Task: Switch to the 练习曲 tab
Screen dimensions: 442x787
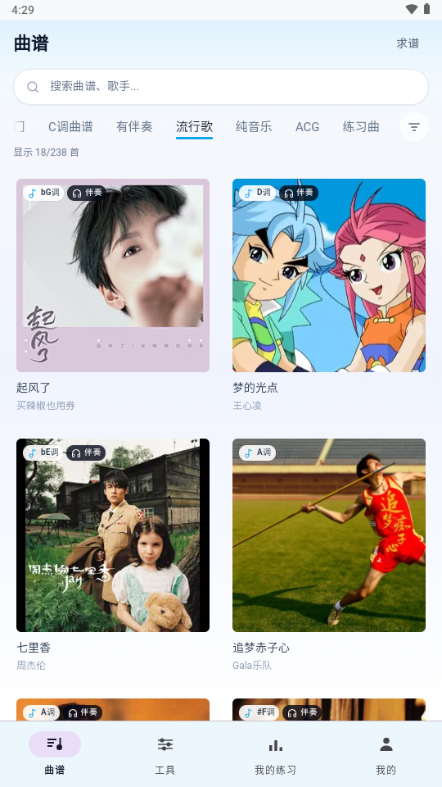Action: [361, 127]
